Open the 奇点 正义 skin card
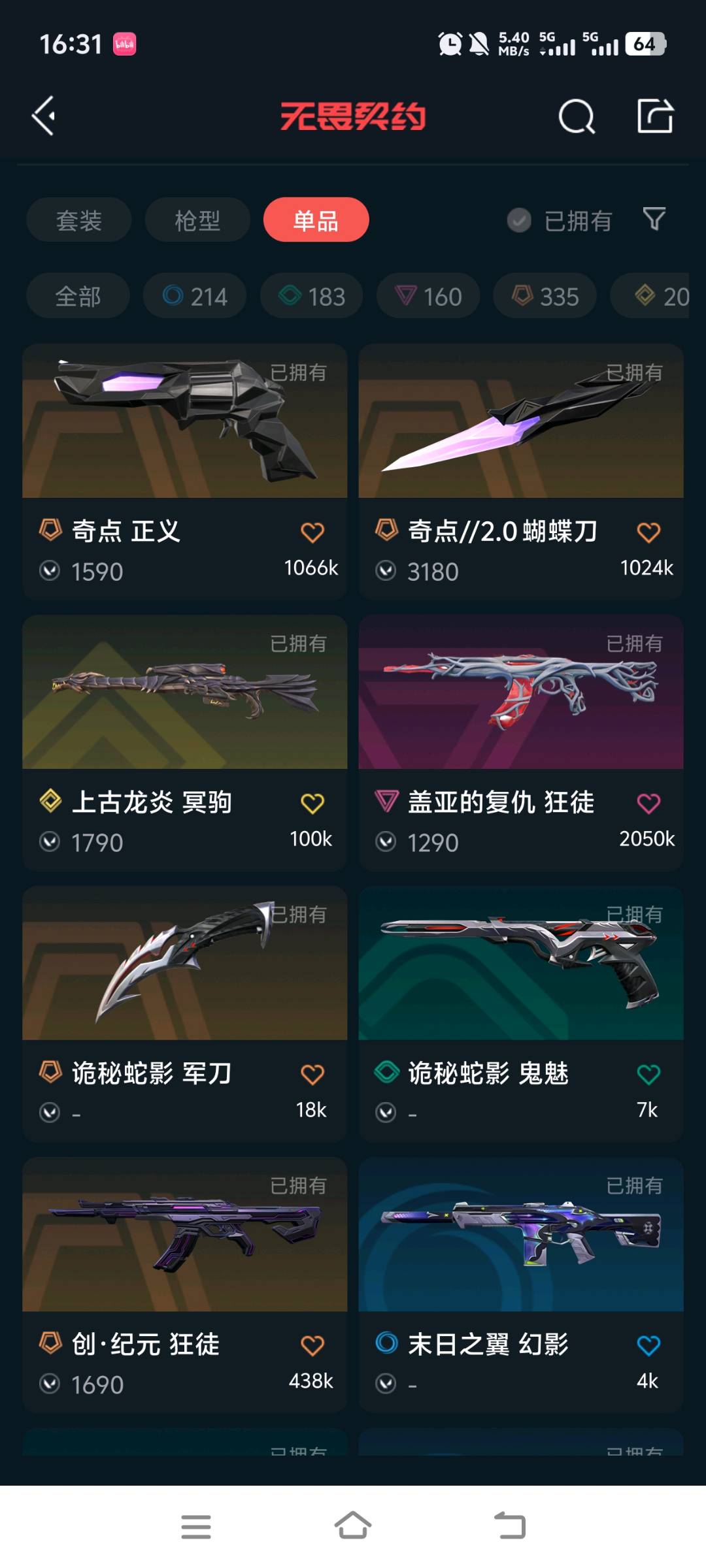This screenshot has height=1568, width=706. pos(184,421)
